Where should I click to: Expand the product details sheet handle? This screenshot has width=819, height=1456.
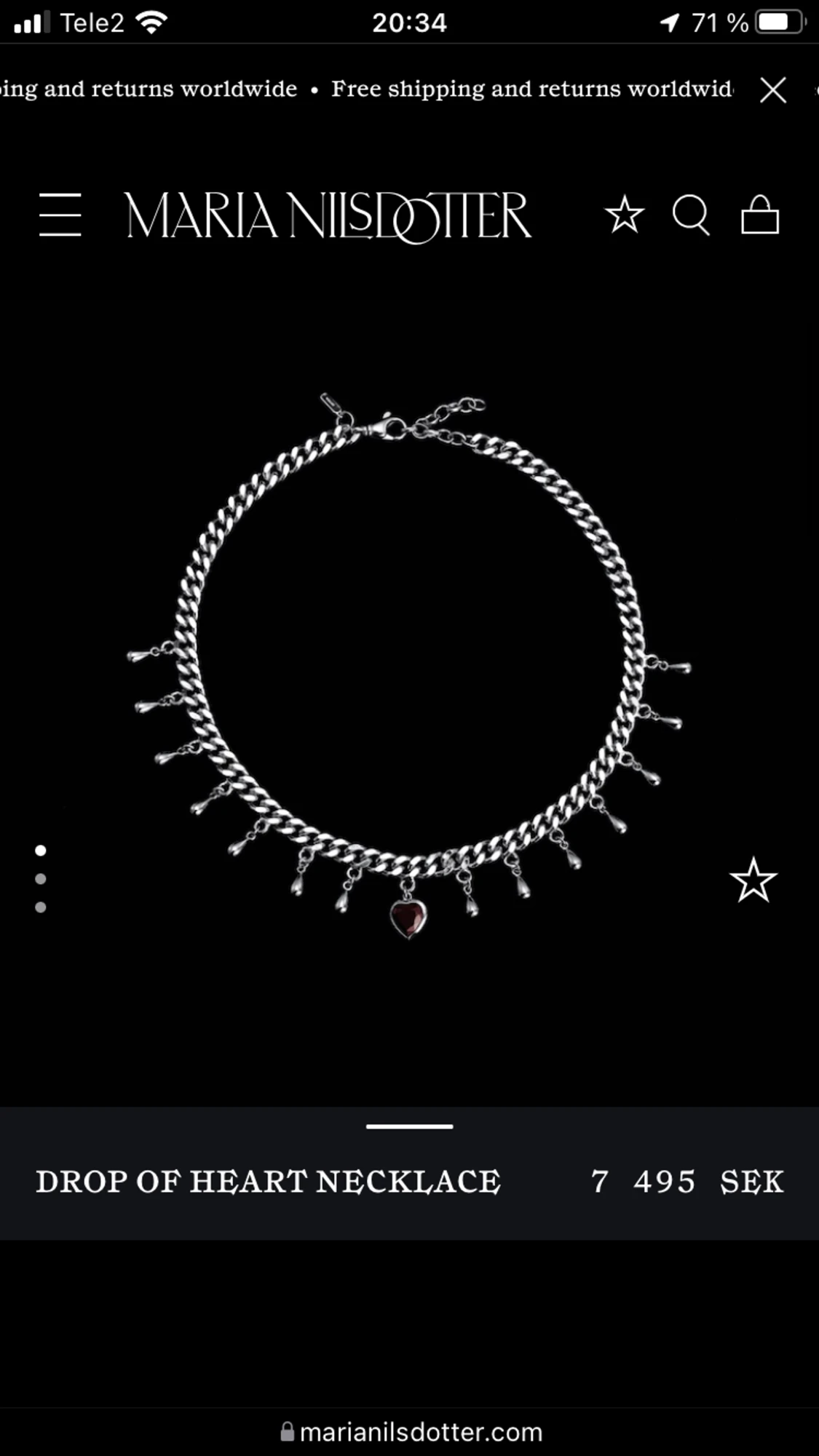(x=409, y=1126)
